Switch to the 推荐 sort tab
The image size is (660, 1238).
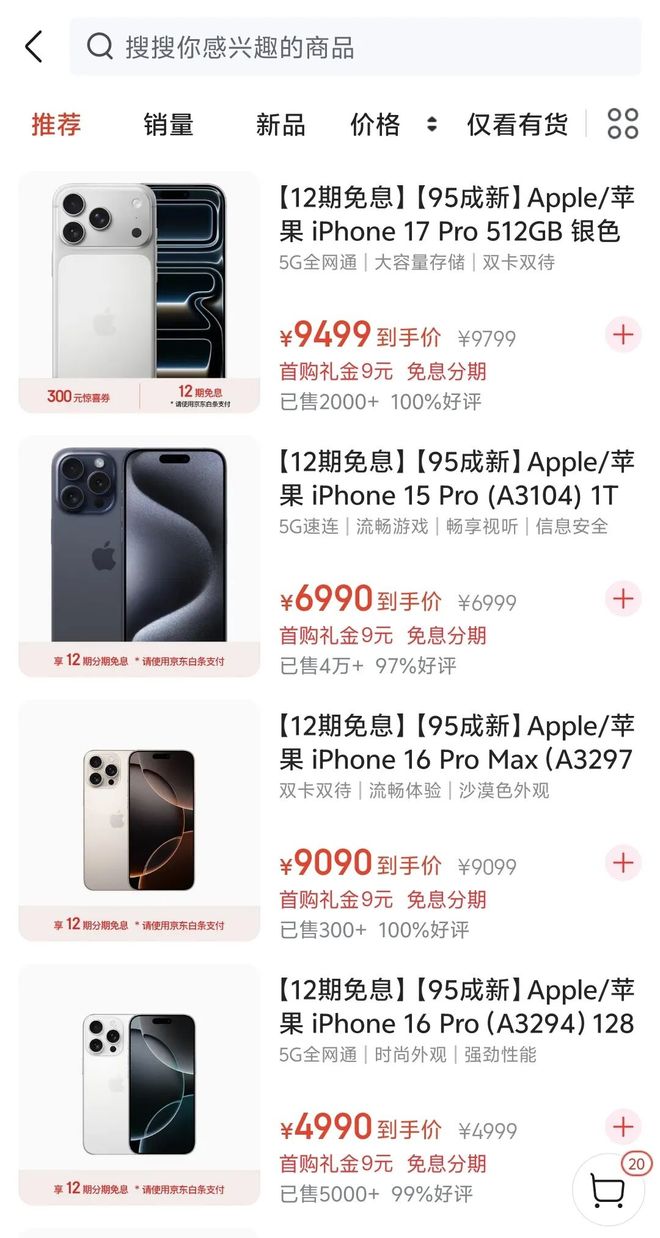point(56,124)
